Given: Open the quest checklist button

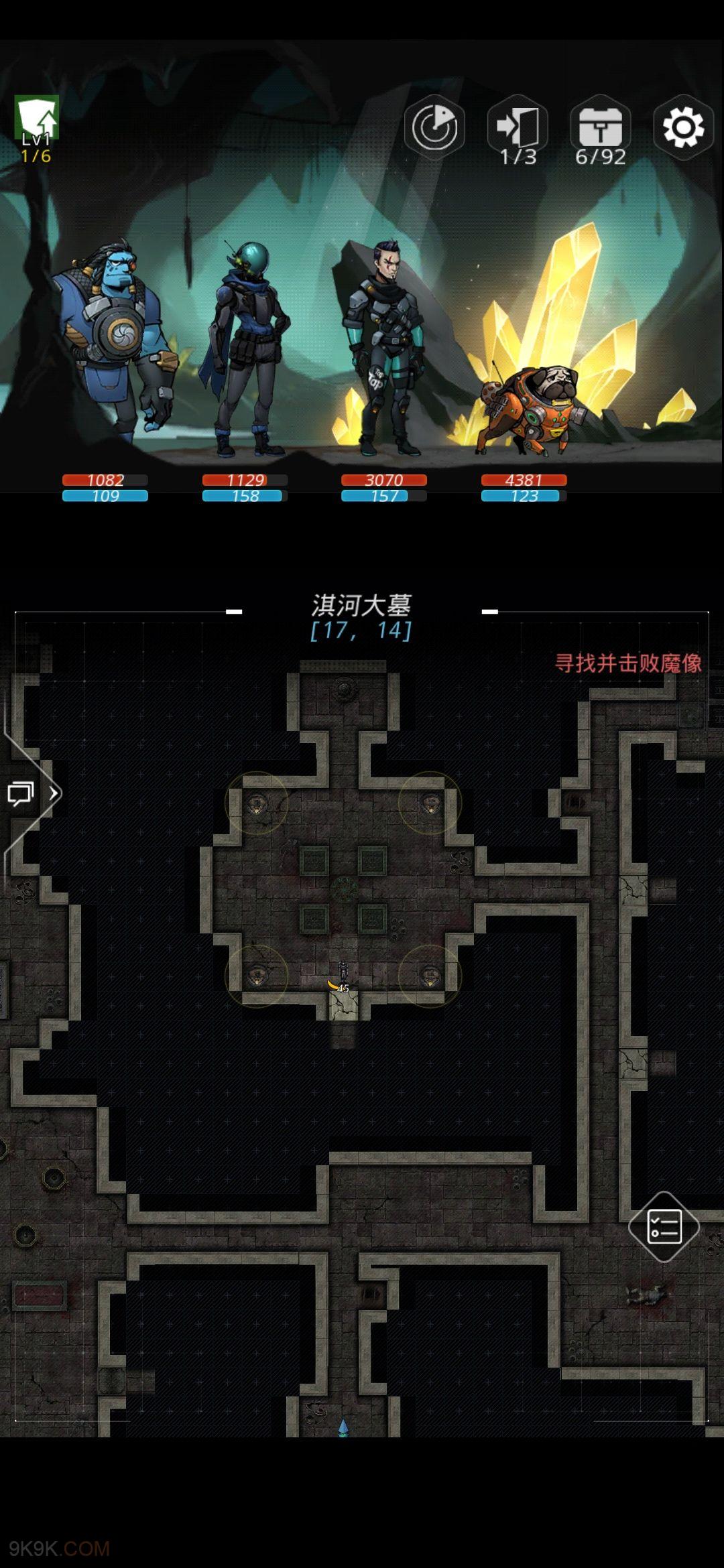Looking at the screenshot, I should point(664,1227).
